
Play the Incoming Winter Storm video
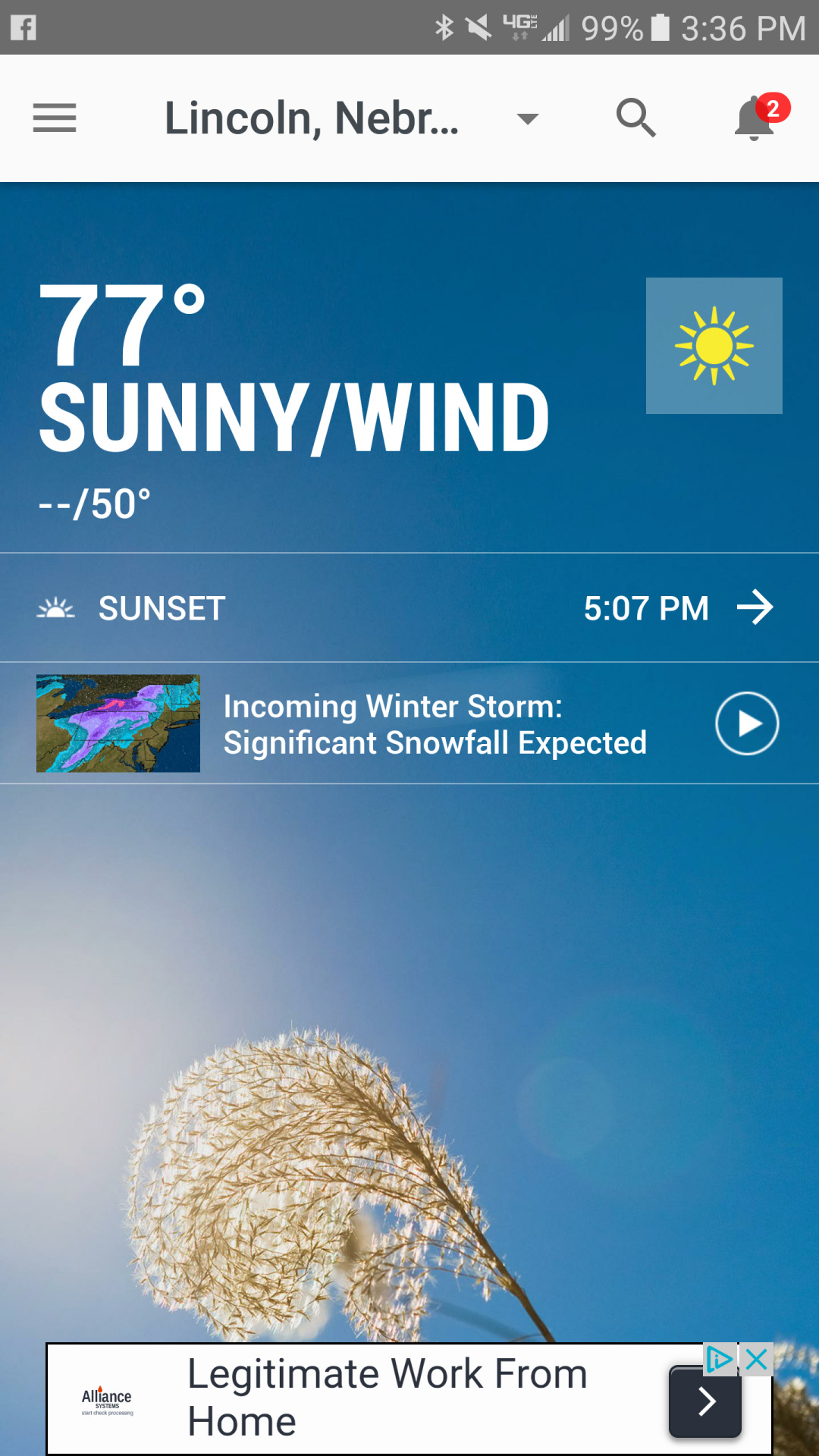[747, 723]
